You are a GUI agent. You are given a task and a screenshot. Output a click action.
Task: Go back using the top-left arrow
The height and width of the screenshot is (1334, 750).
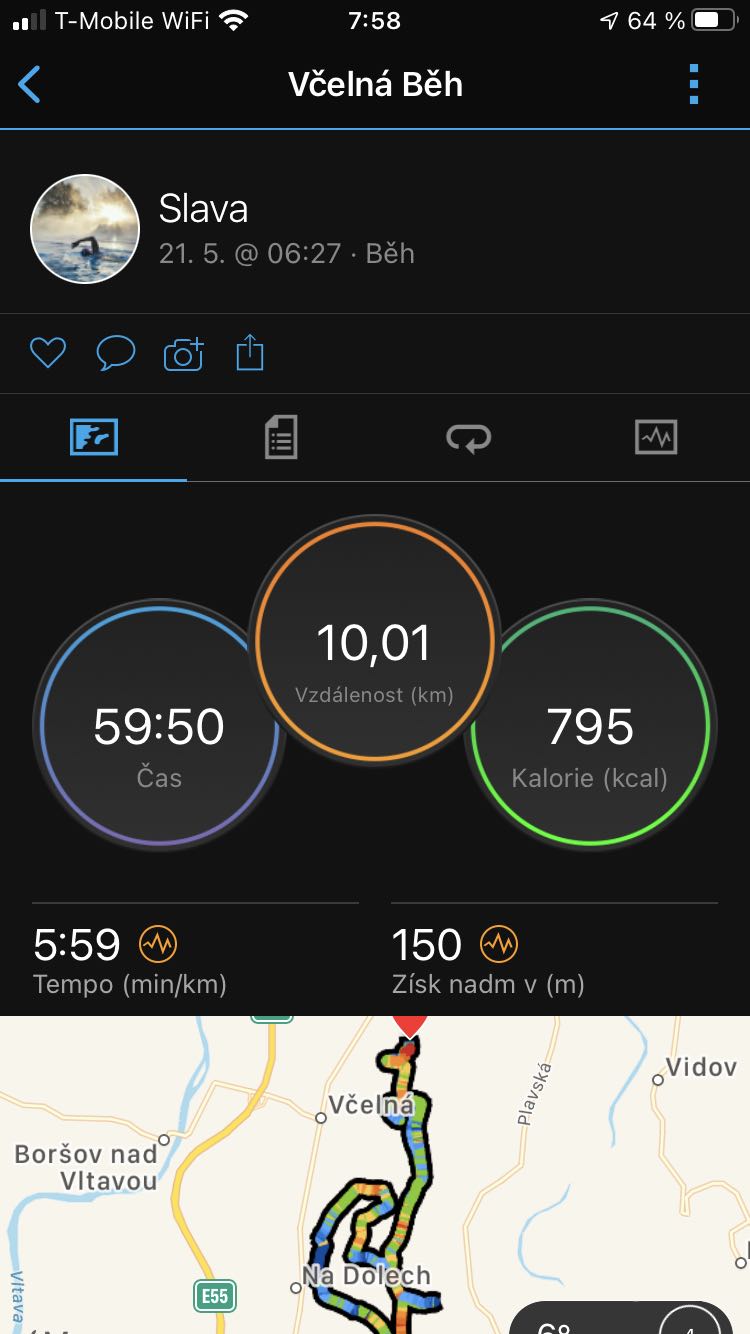point(30,85)
